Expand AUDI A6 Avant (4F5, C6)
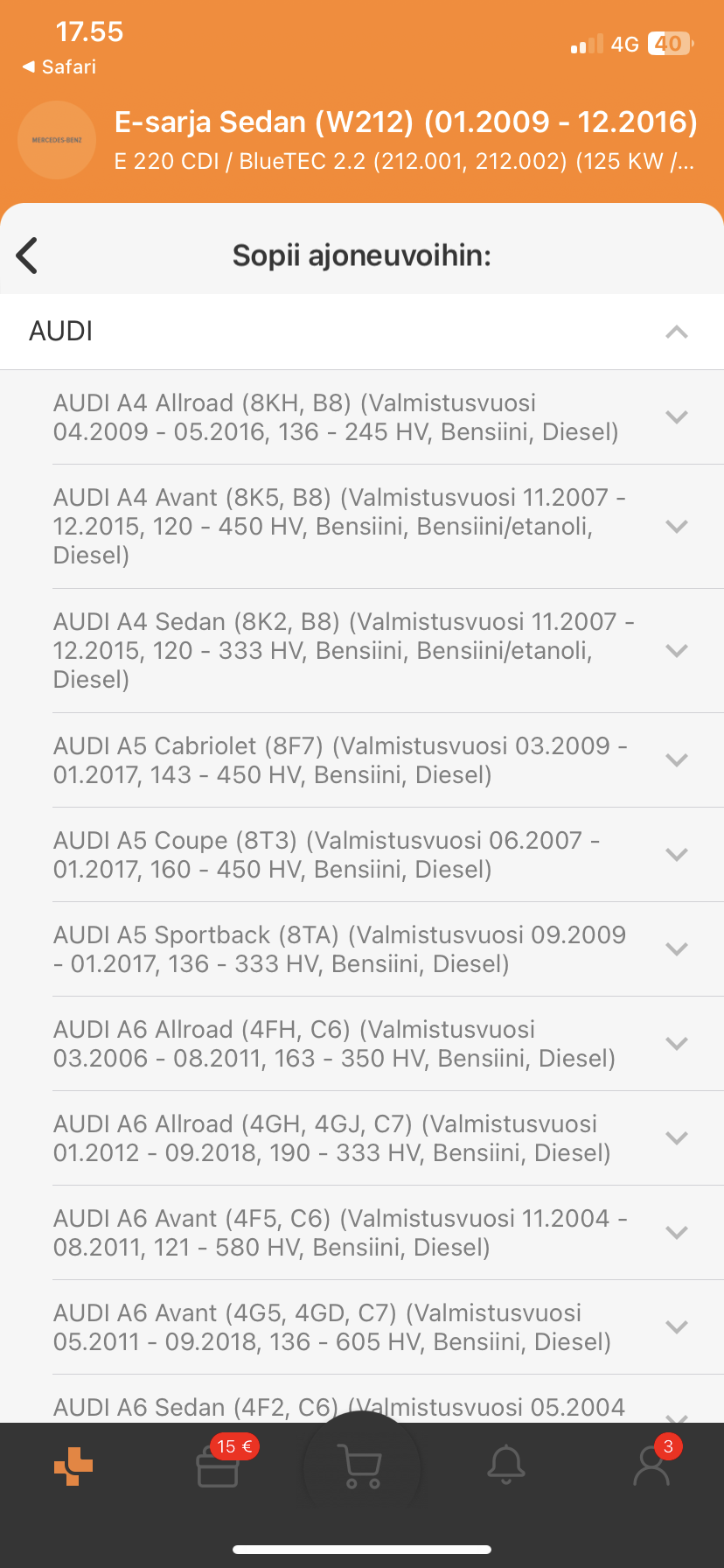724x1568 pixels. 676,1232
